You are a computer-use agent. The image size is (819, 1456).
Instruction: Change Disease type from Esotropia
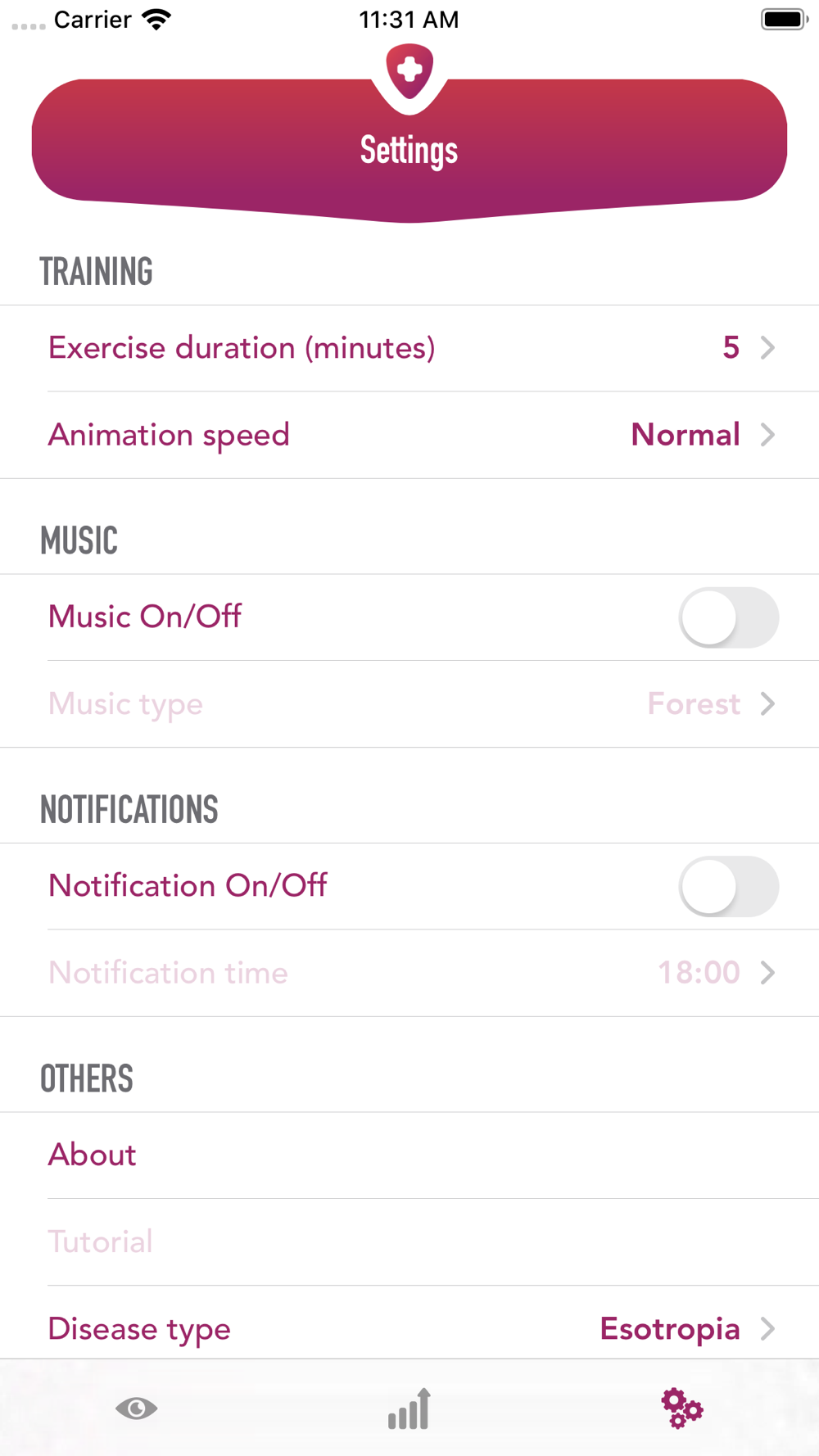pyautogui.click(x=409, y=1328)
